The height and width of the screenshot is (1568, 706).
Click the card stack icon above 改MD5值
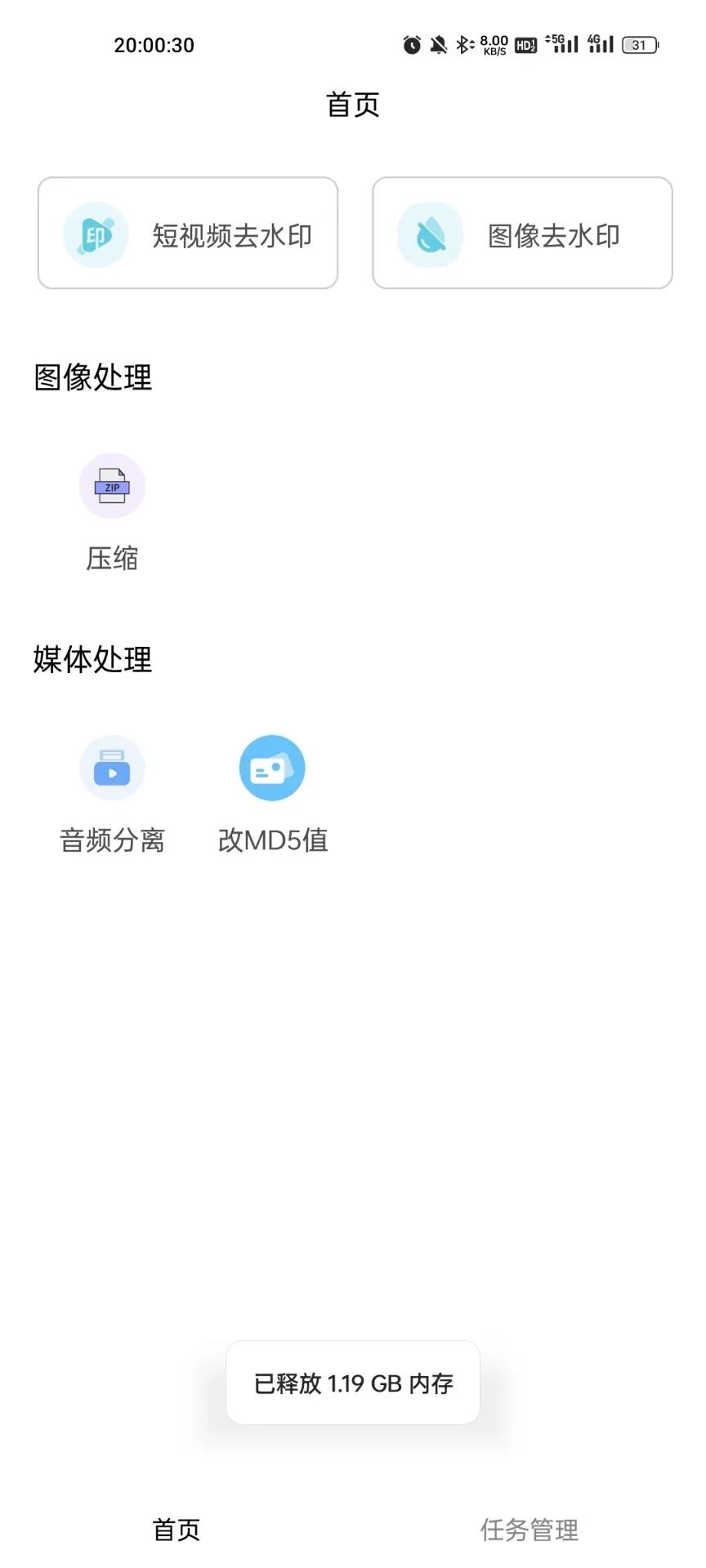pyautogui.click(x=272, y=767)
